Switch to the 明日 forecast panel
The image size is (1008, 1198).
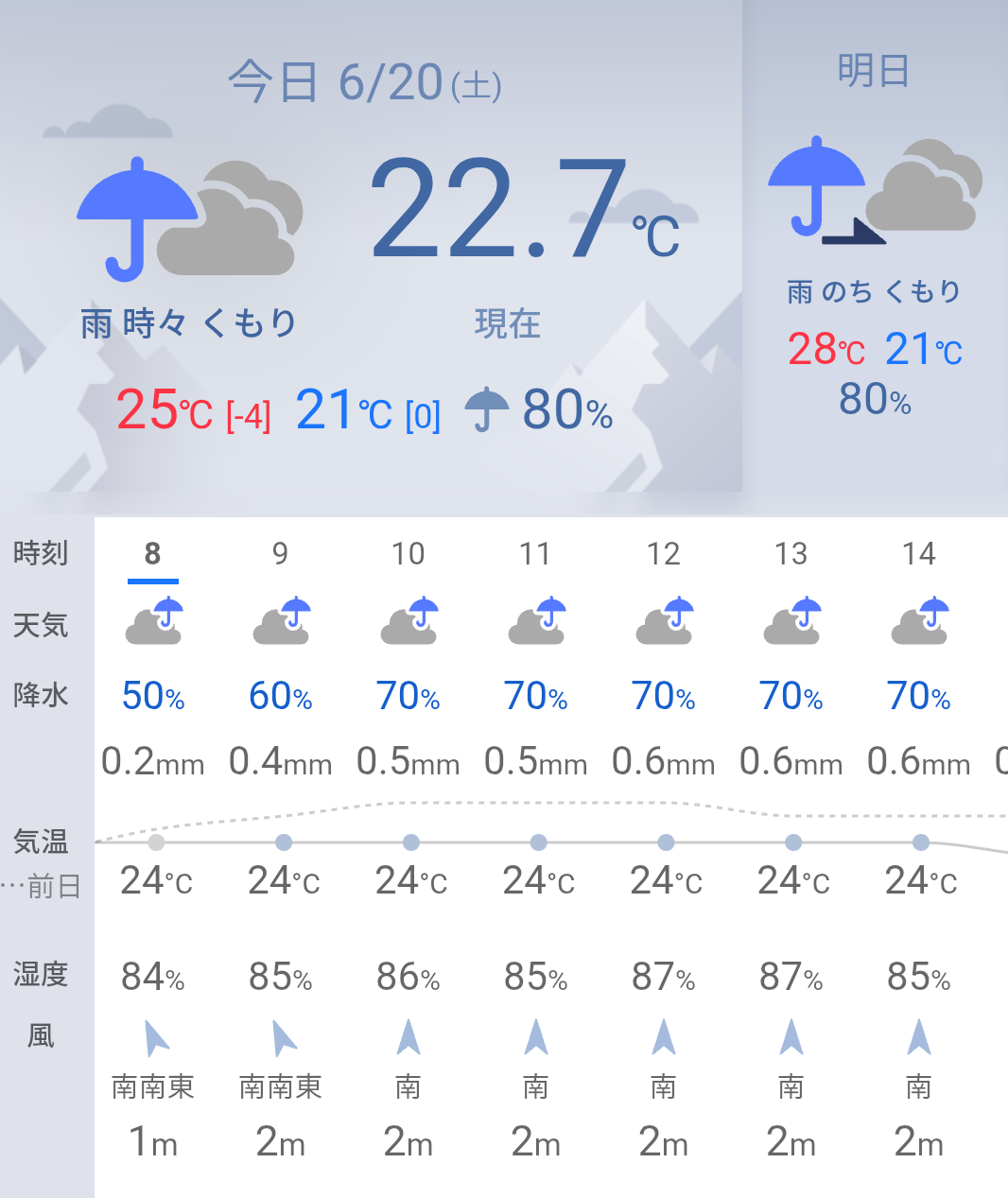[875, 248]
